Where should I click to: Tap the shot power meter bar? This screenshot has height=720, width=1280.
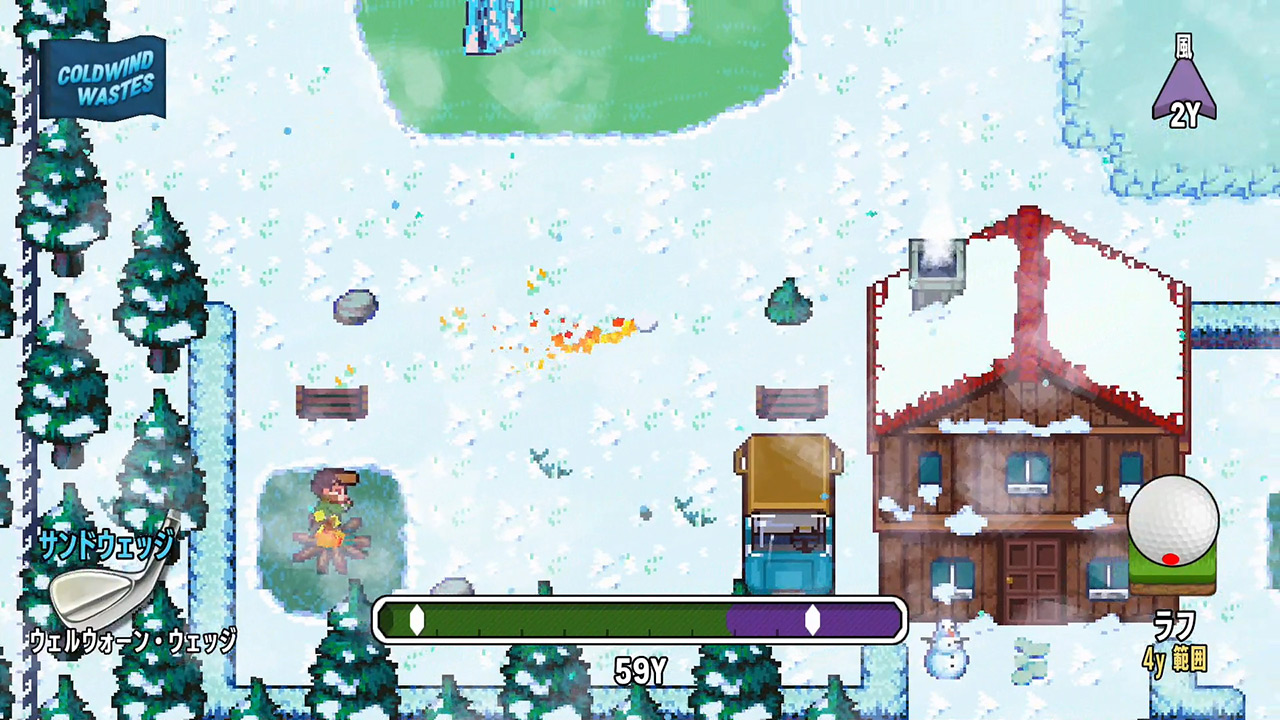640,621
